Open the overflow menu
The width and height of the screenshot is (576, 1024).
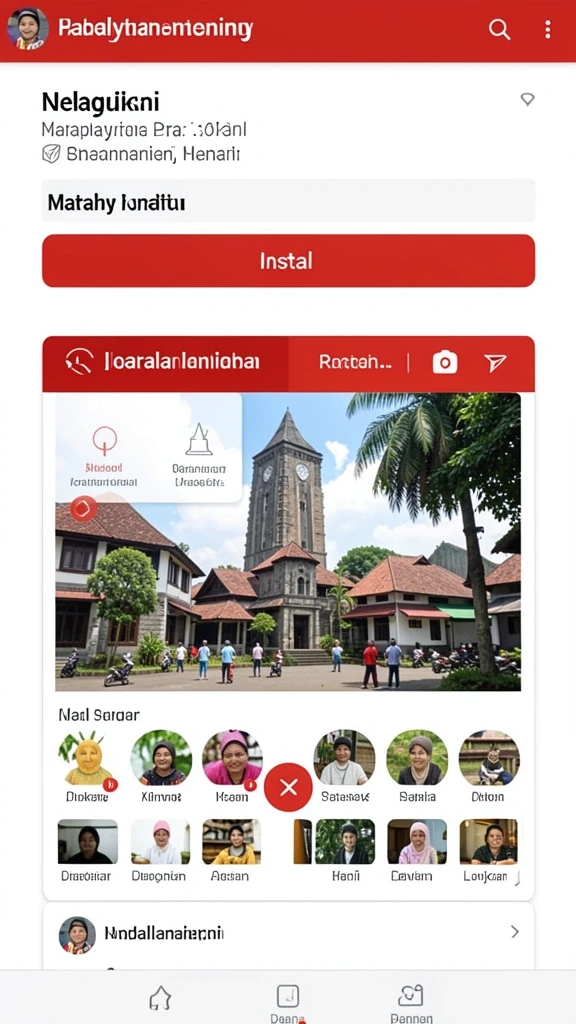point(547,29)
